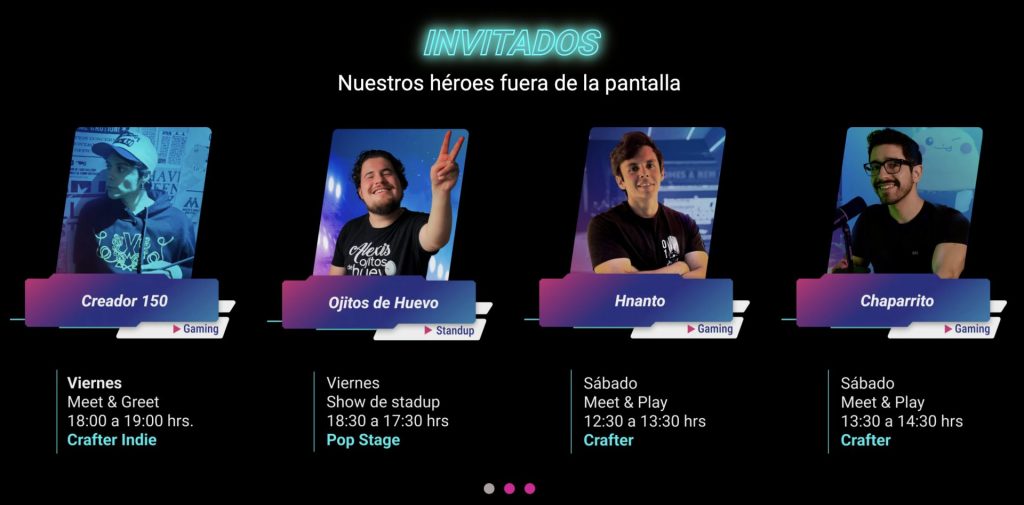Open the Chaparrito guest card

click(896, 301)
